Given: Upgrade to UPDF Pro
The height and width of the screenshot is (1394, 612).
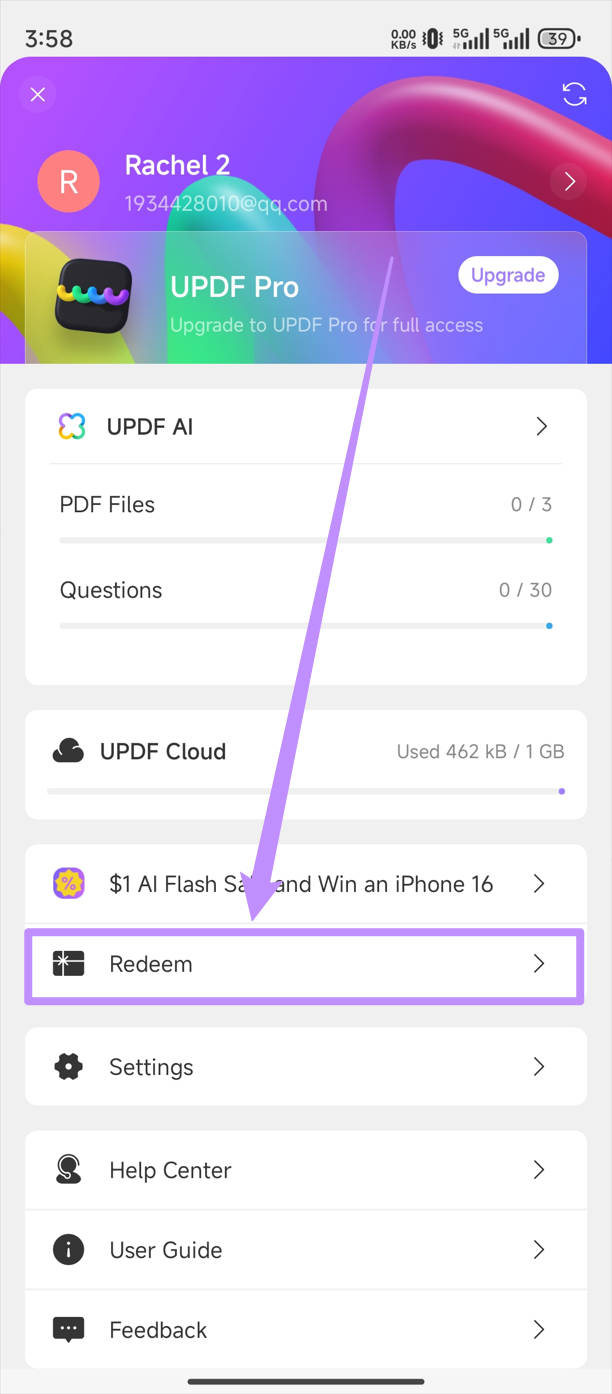Looking at the screenshot, I should [508, 275].
